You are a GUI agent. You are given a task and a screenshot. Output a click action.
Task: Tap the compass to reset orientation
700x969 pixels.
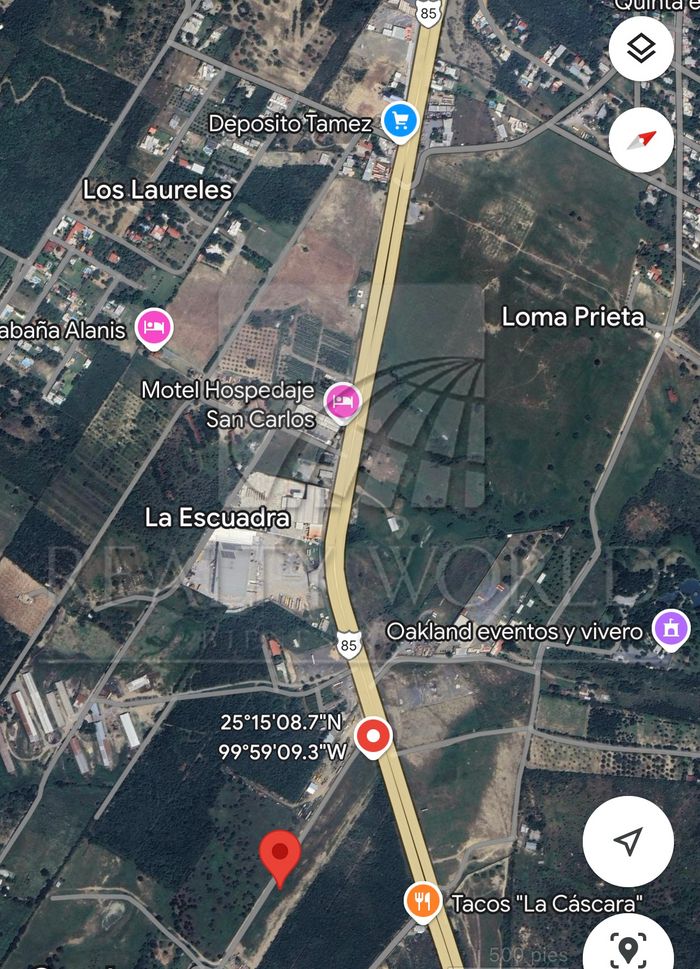click(x=641, y=140)
